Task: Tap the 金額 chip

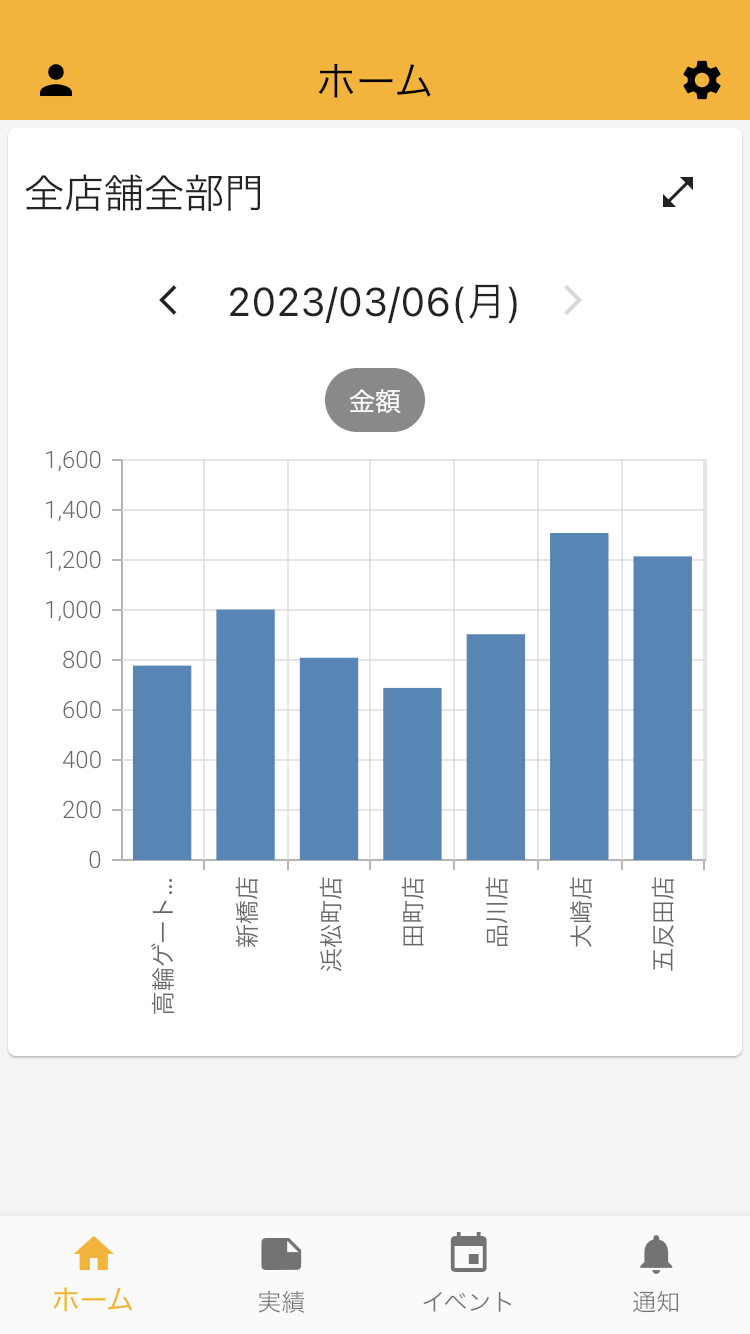Action: click(x=375, y=400)
